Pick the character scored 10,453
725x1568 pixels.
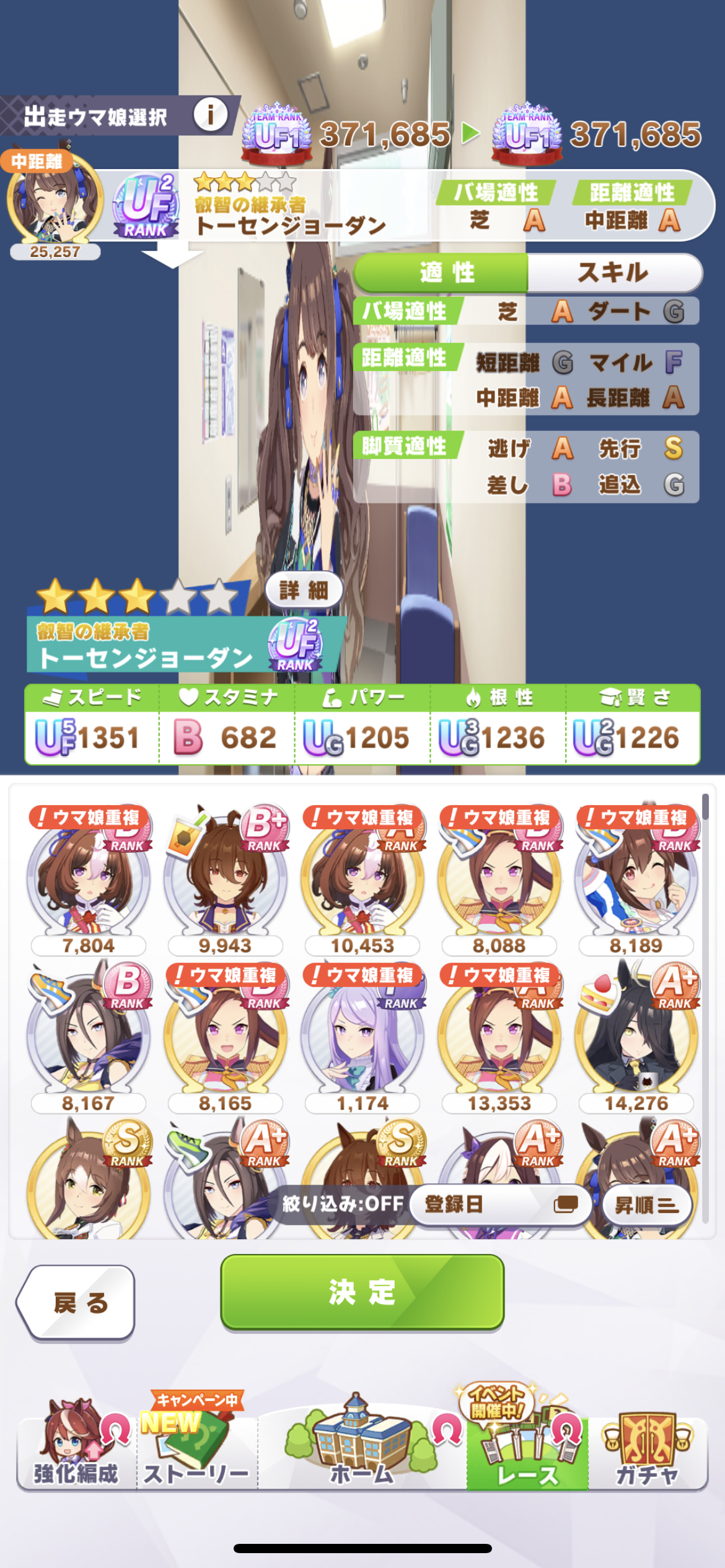pos(362,879)
